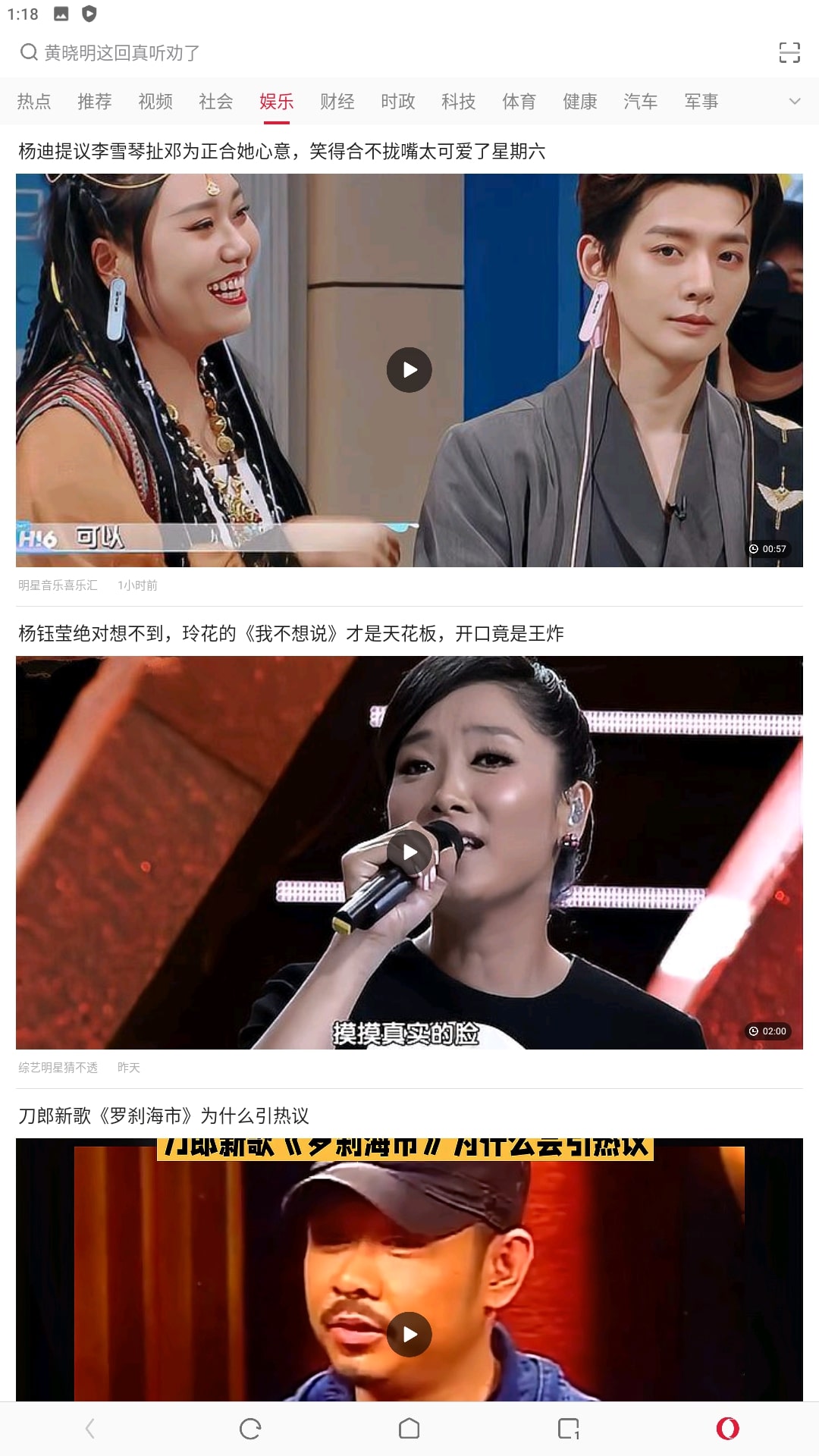The width and height of the screenshot is (819, 1456).
Task: Switch to the 视频 tab
Action: 155,102
